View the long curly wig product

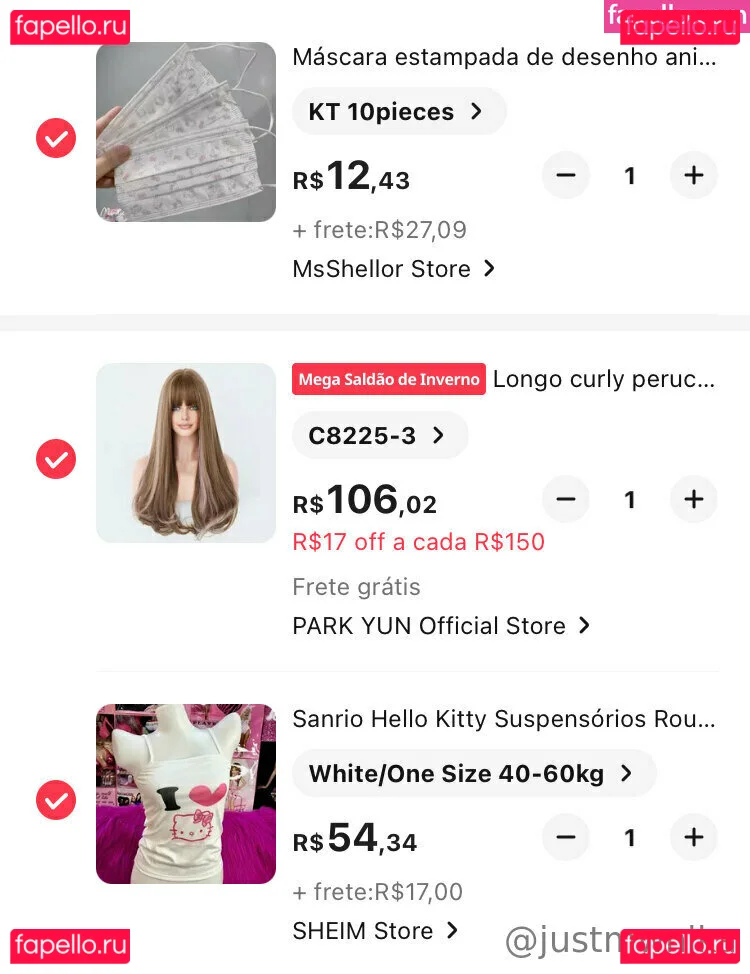point(186,453)
